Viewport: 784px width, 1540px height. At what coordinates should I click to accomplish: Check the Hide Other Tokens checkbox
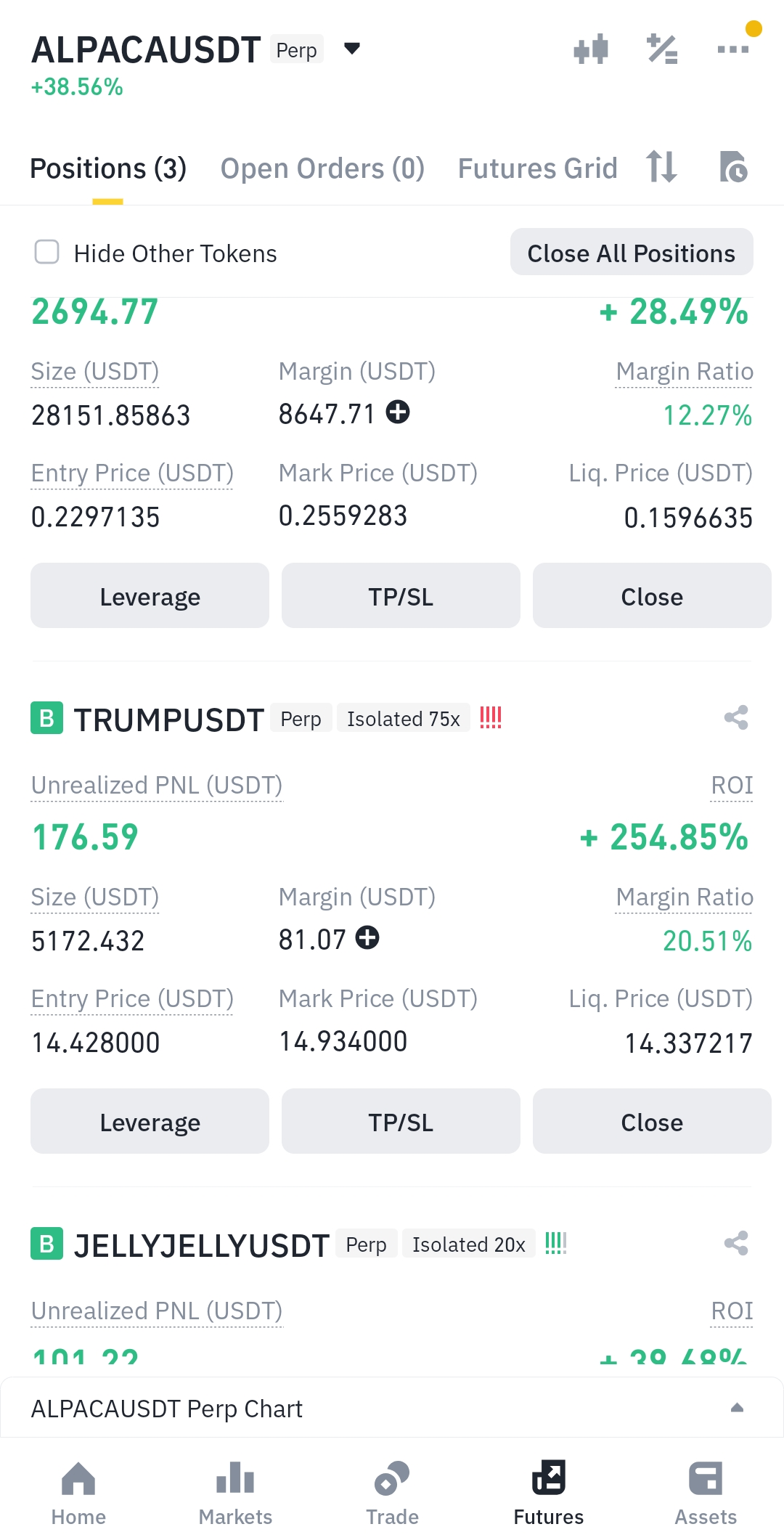tap(47, 252)
